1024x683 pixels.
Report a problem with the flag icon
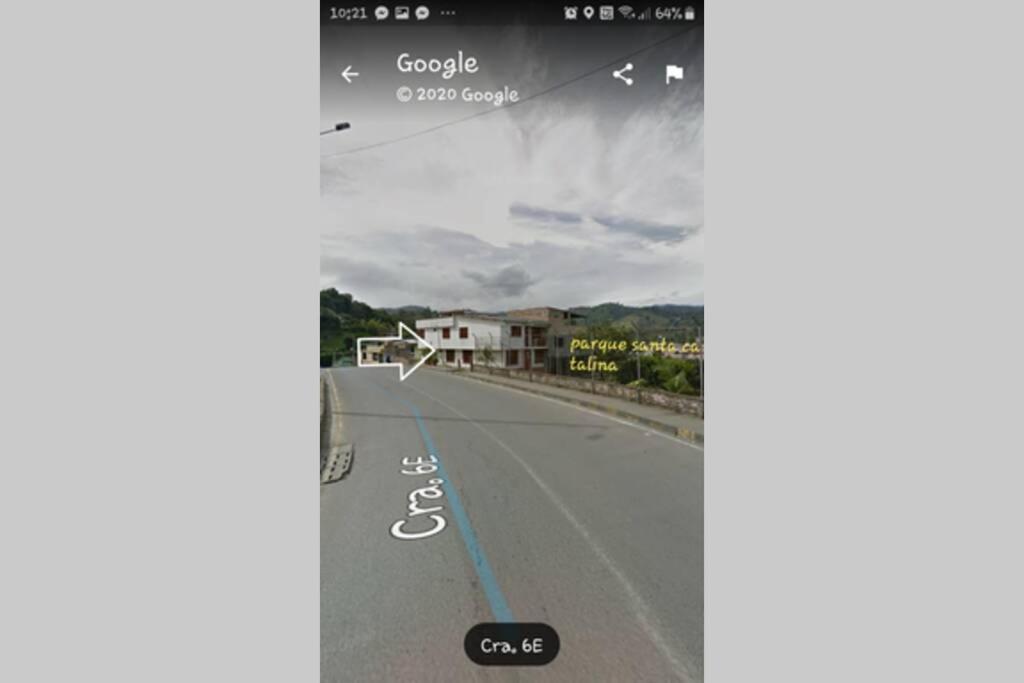pyautogui.click(x=675, y=74)
